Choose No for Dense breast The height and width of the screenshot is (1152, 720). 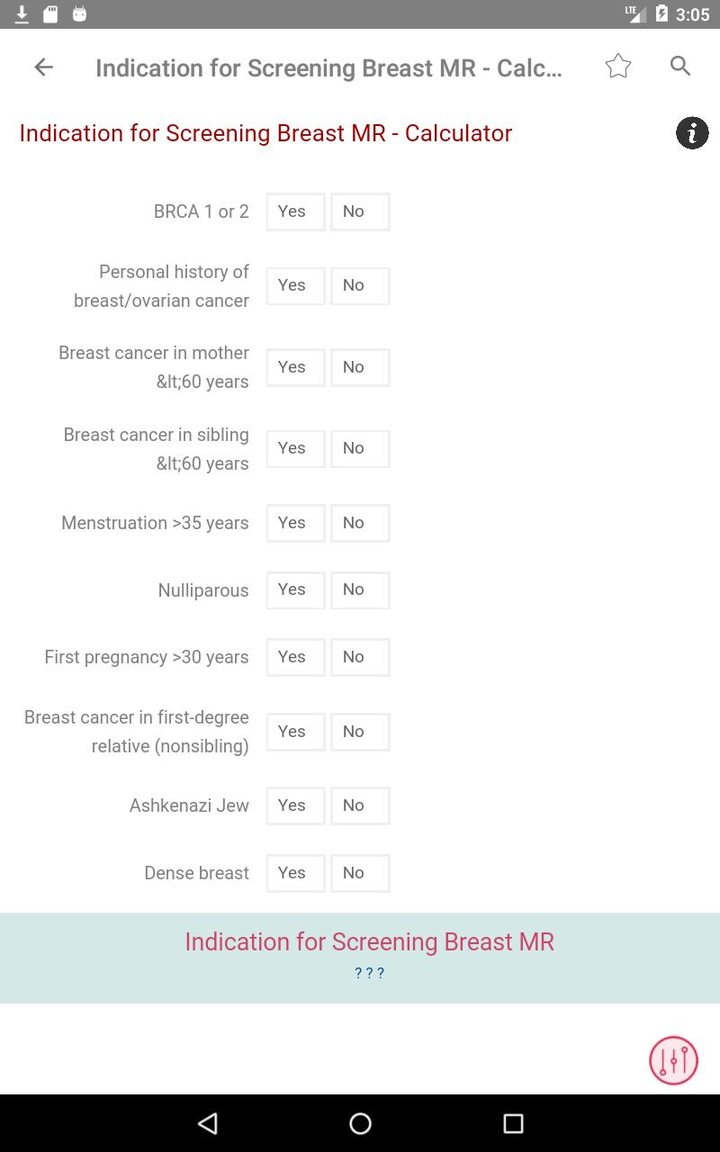click(359, 873)
